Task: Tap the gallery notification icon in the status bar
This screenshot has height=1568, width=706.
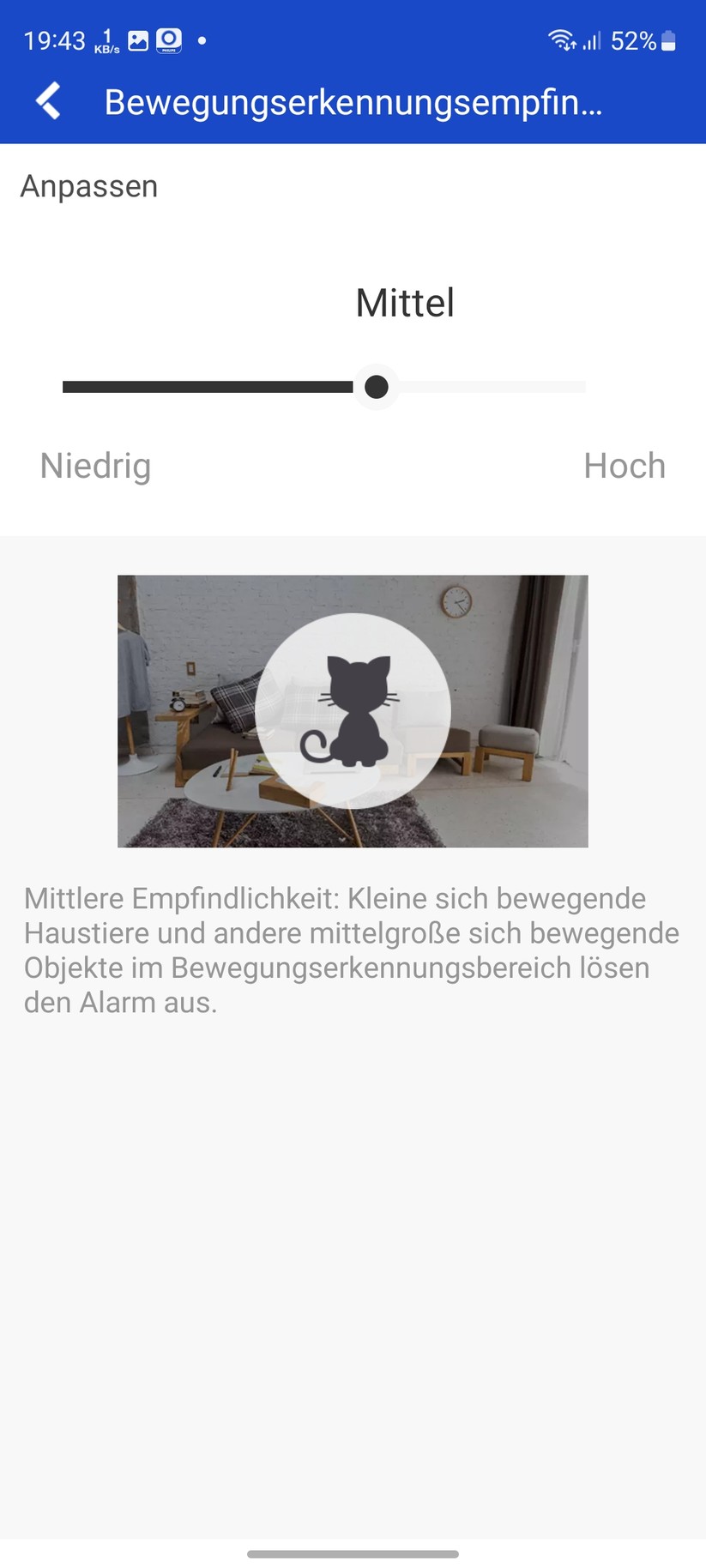Action: 138,39
